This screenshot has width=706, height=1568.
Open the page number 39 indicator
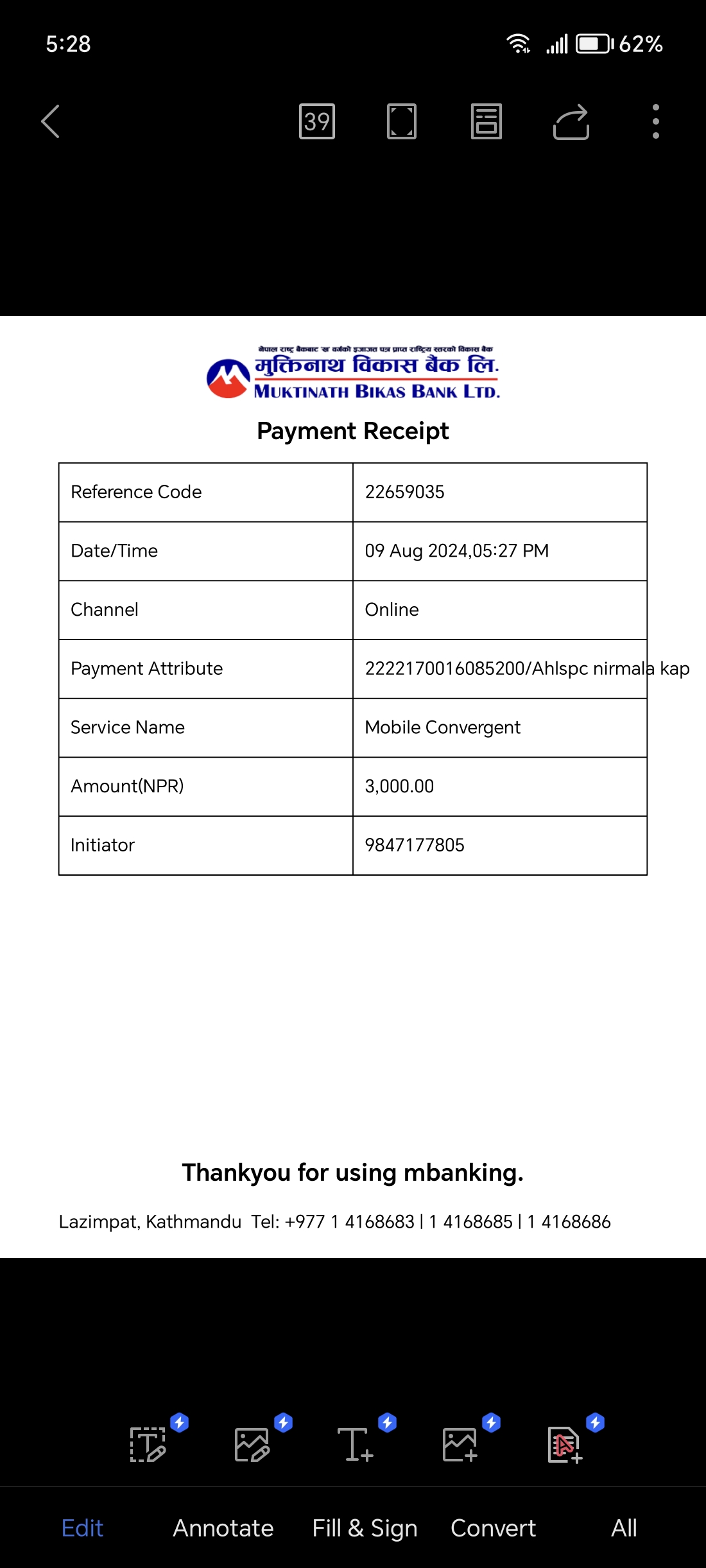pyautogui.click(x=317, y=121)
